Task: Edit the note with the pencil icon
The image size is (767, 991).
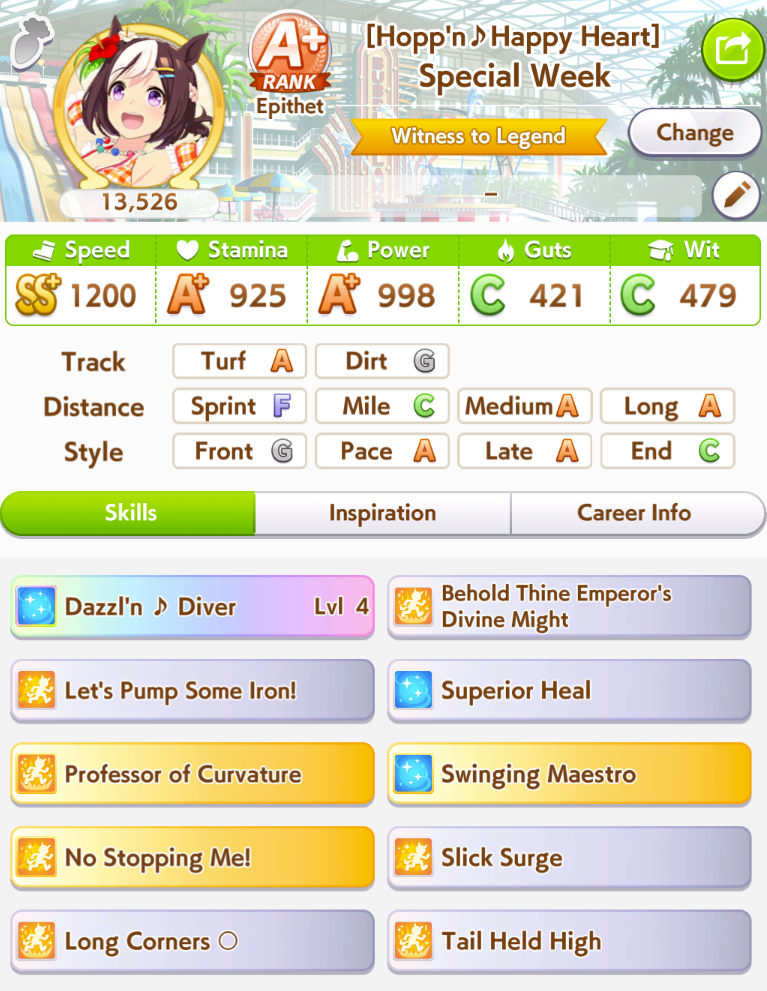Action: click(x=735, y=196)
